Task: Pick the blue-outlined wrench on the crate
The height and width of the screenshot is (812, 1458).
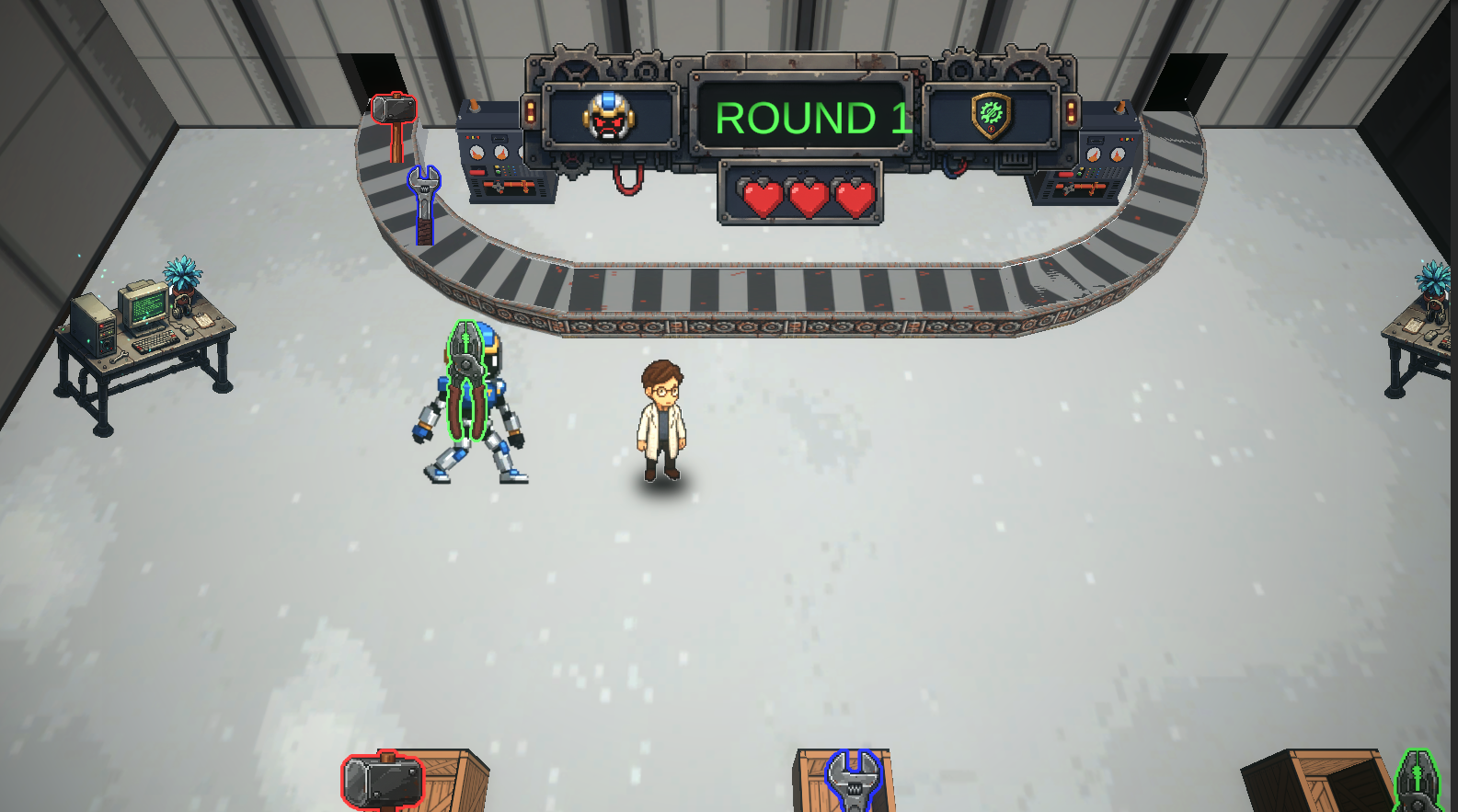Action: click(854, 779)
